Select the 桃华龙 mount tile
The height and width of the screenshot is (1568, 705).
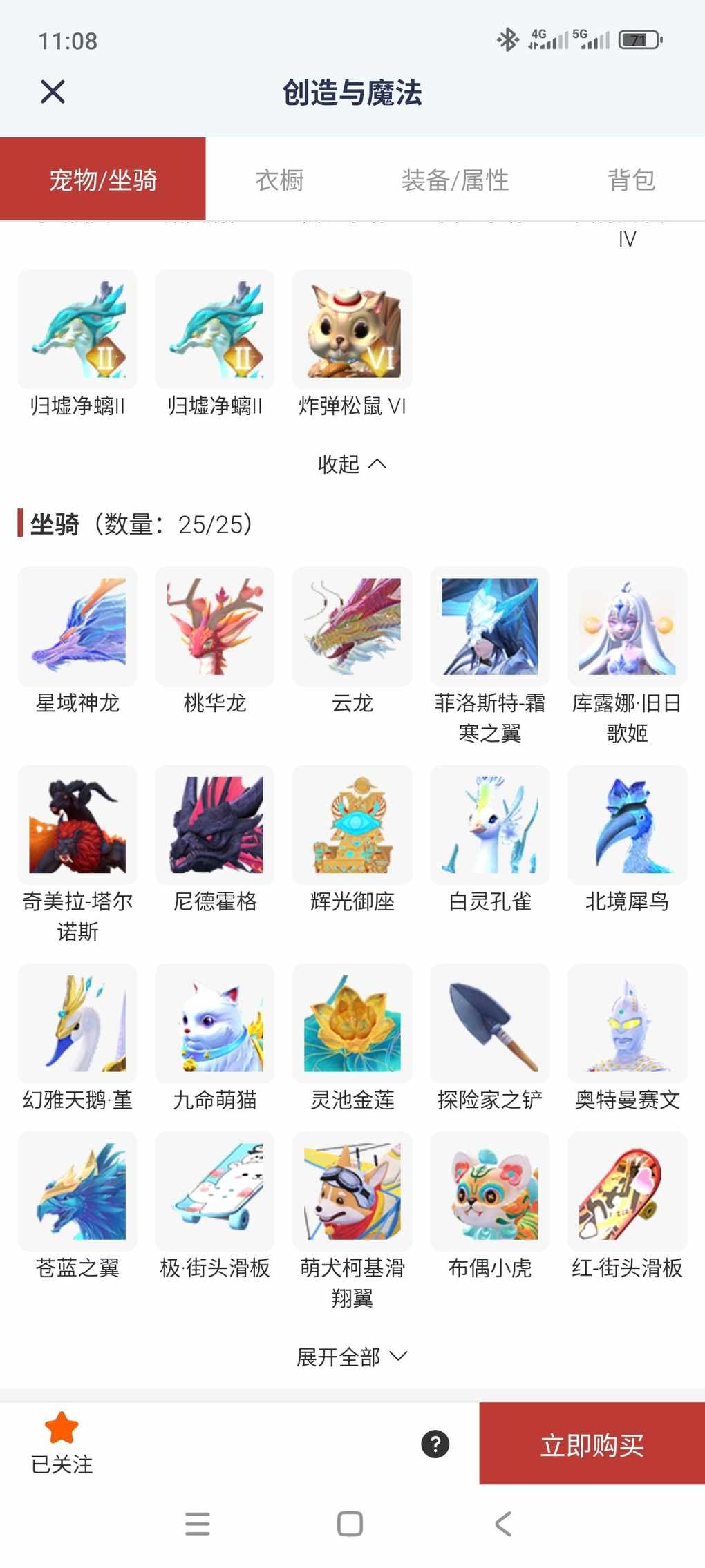pyautogui.click(x=215, y=627)
